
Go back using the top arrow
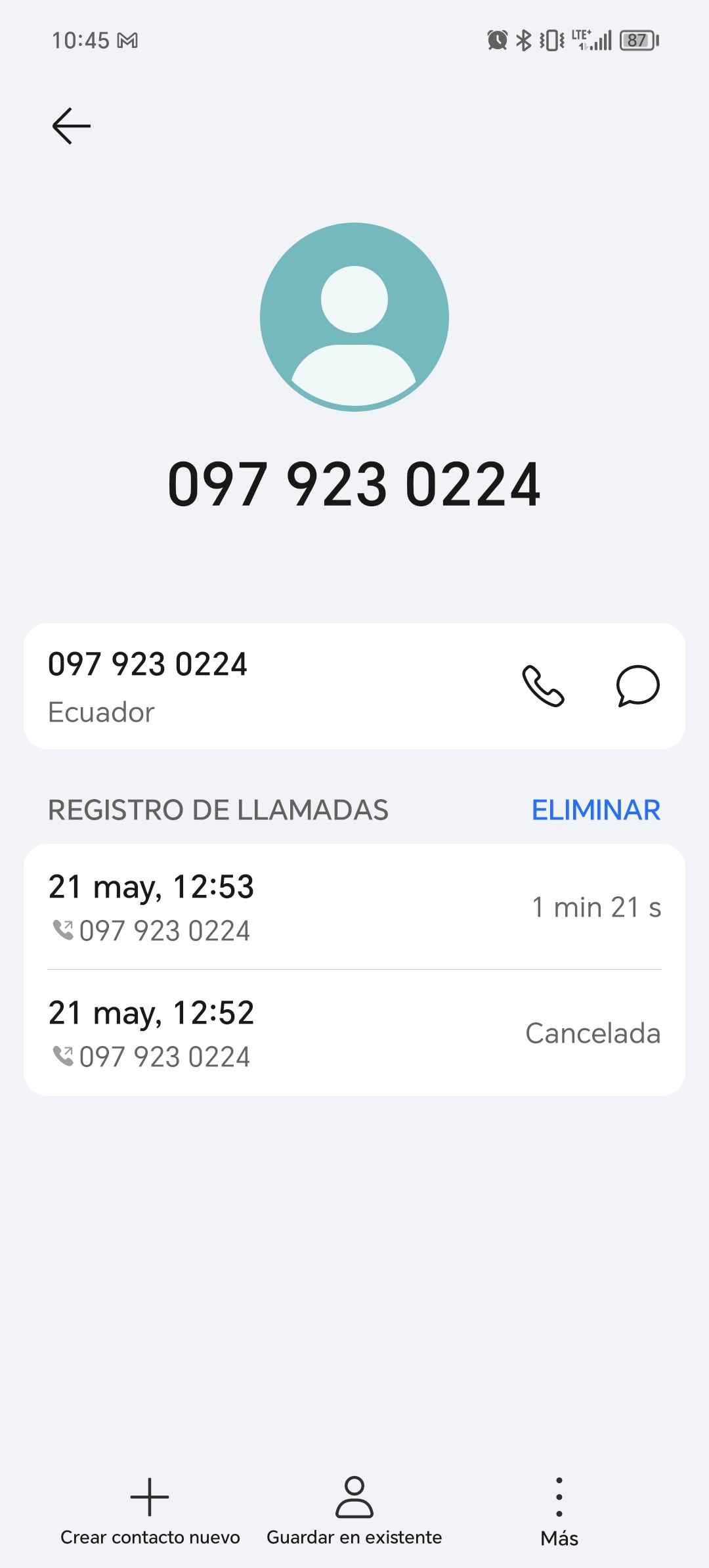click(71, 125)
